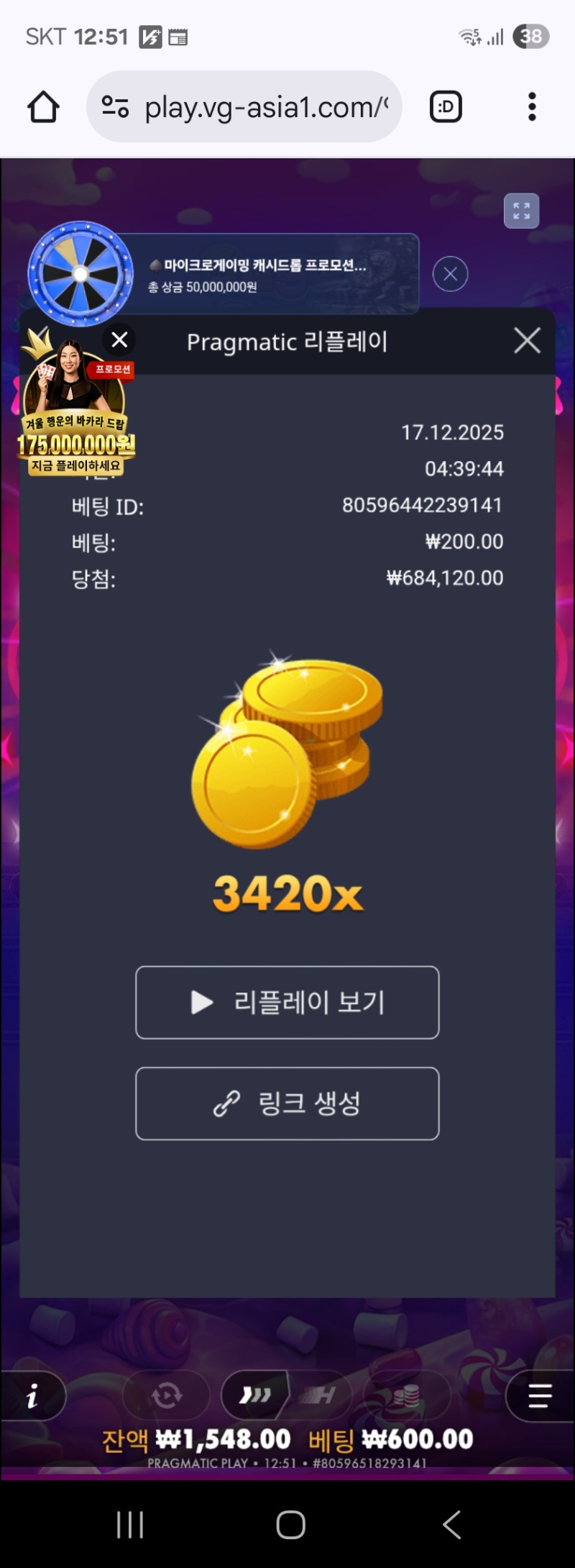Open the game hamburger menu

point(540,1396)
